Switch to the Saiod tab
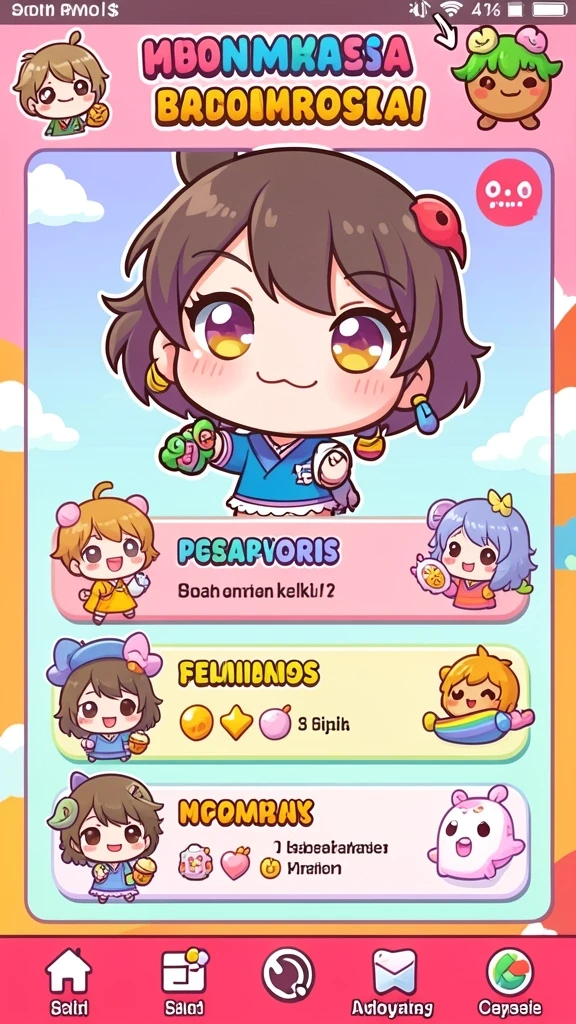Image resolution: width=576 pixels, height=1024 pixels. [184, 979]
